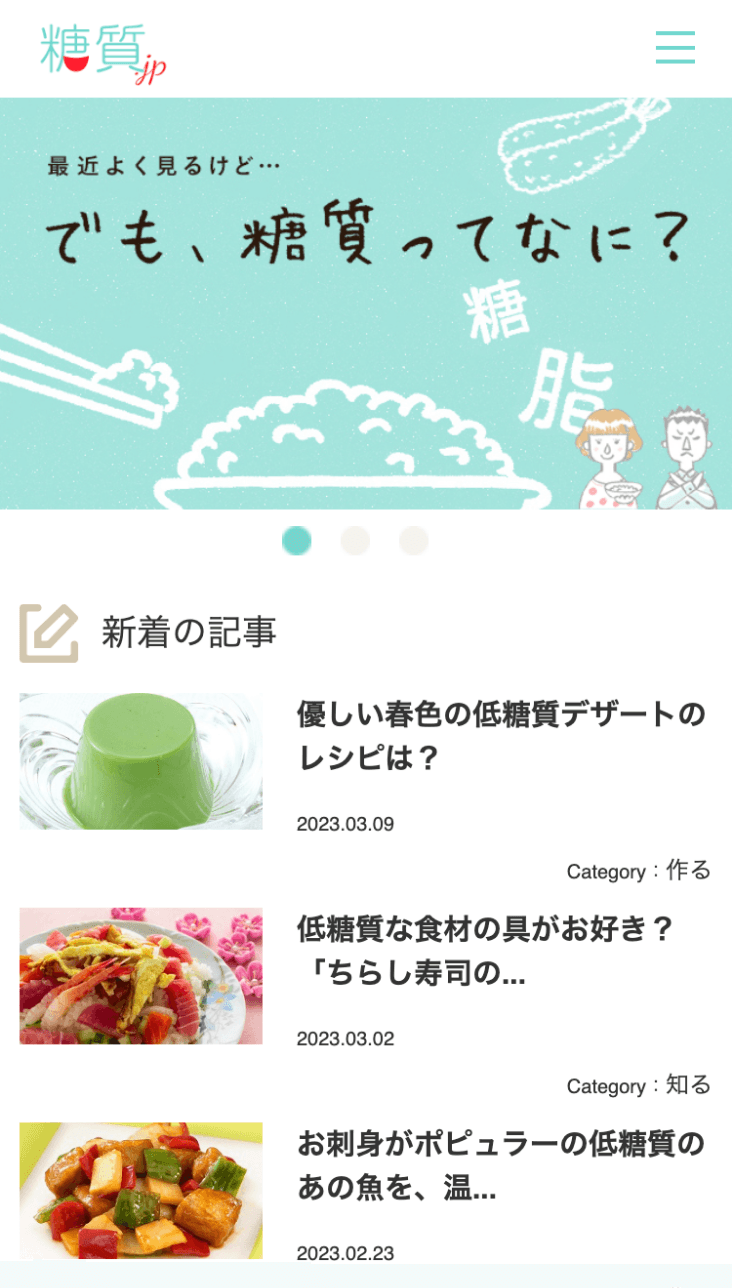
Task: Tap the stir-fry dish thumbnail
Action: (141, 1189)
